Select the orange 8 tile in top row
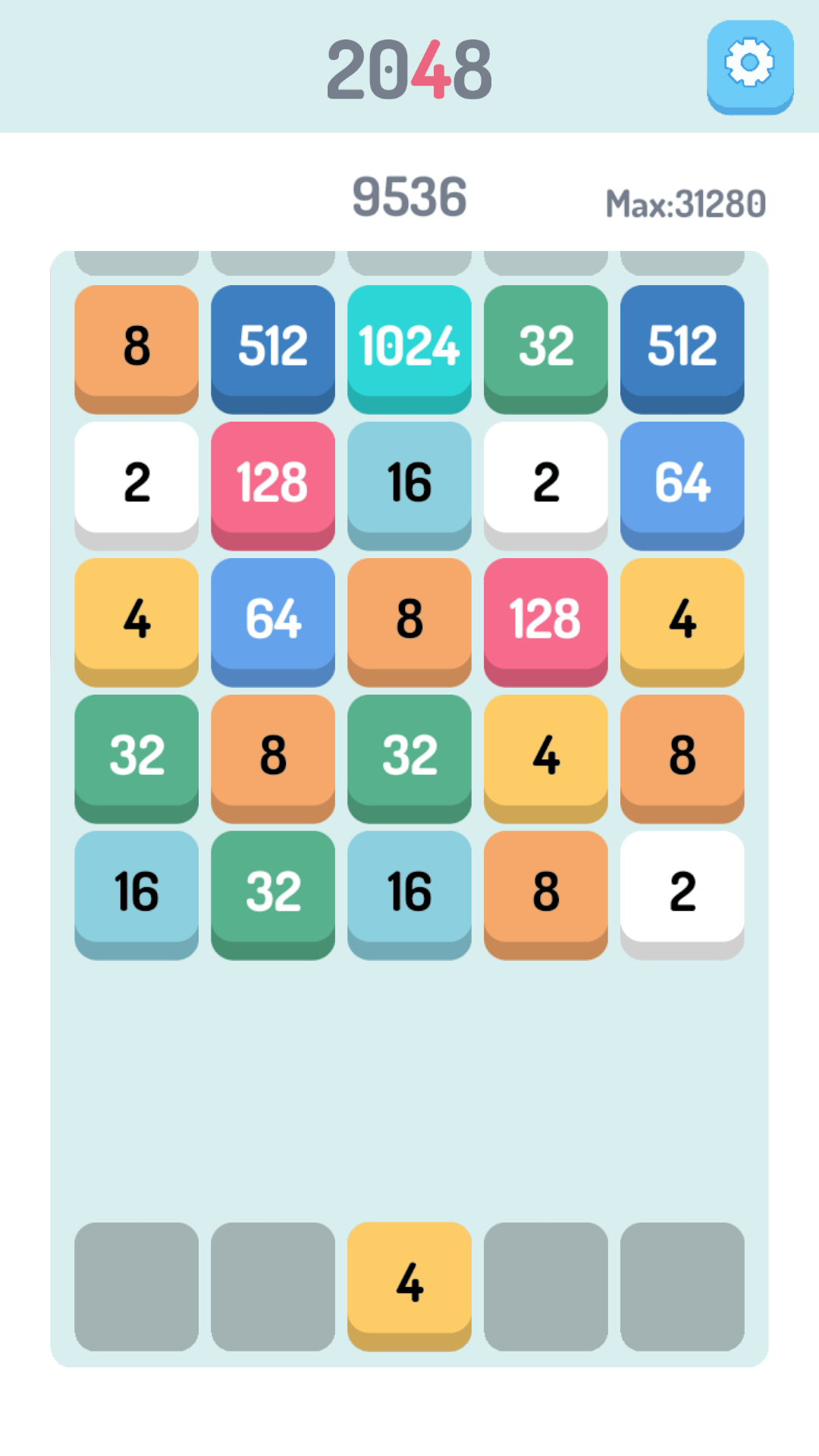 [136, 347]
